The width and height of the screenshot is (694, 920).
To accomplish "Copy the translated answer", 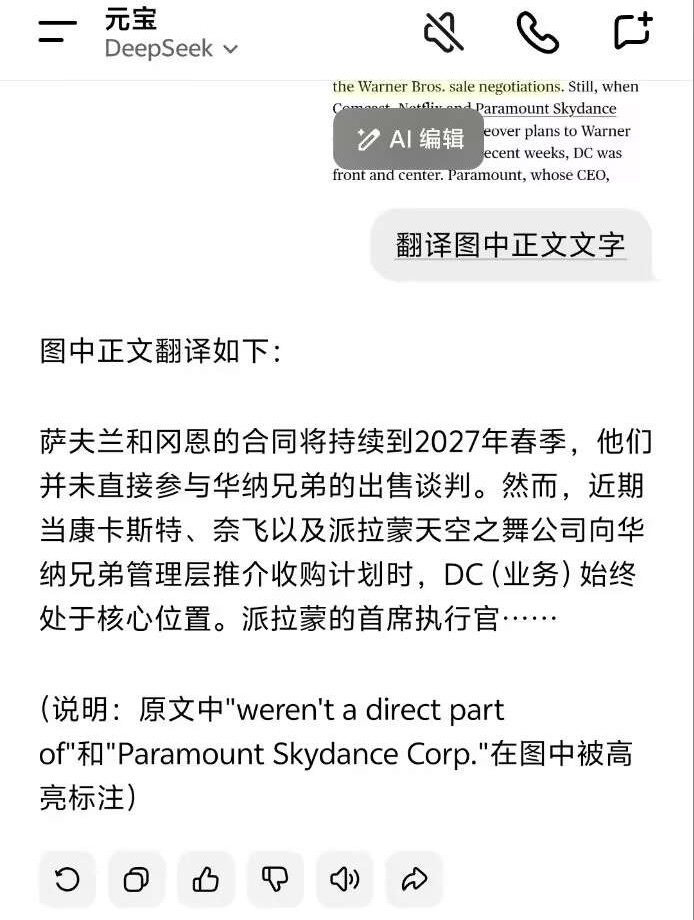I will [136, 879].
